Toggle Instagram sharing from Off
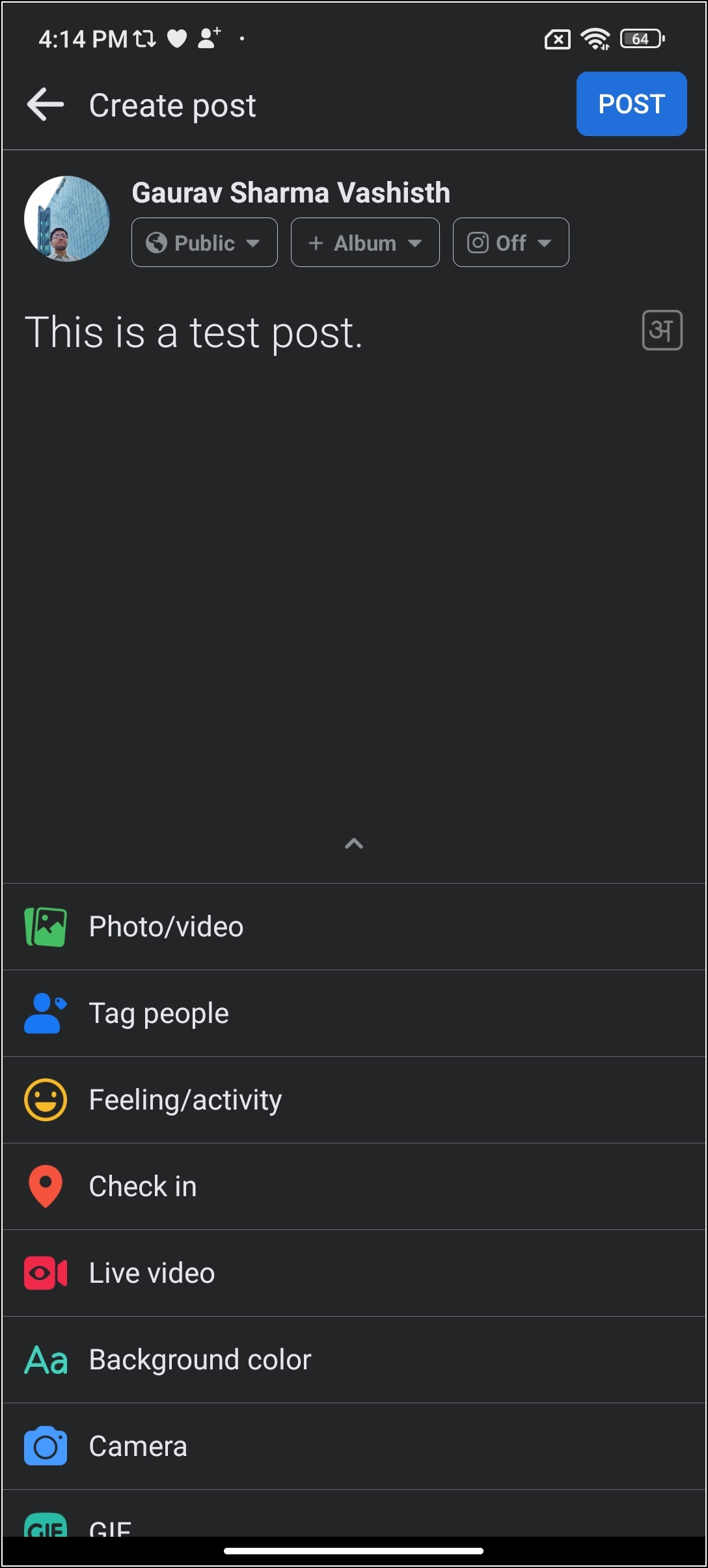Viewport: 708px width, 1568px height. point(510,242)
